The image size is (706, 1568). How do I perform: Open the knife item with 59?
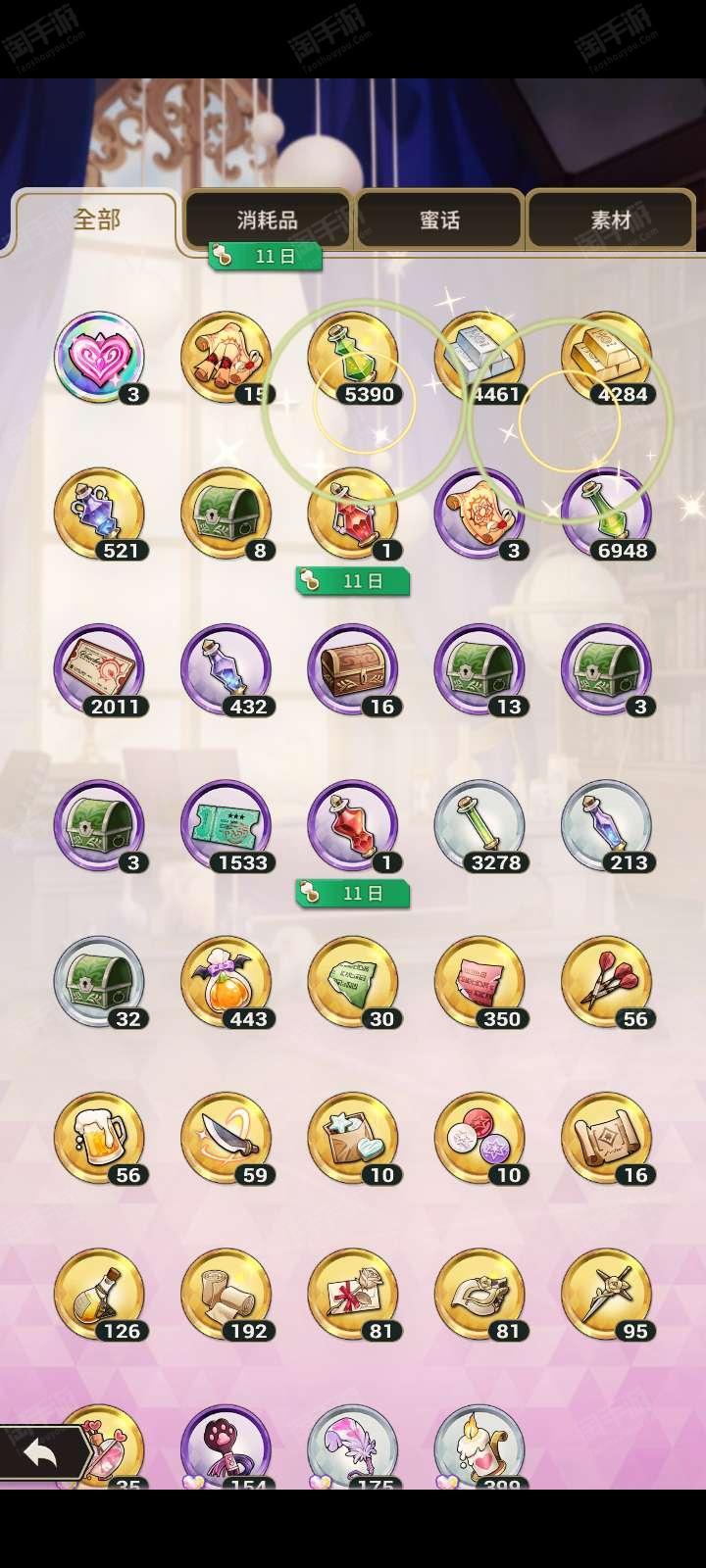[226, 1137]
